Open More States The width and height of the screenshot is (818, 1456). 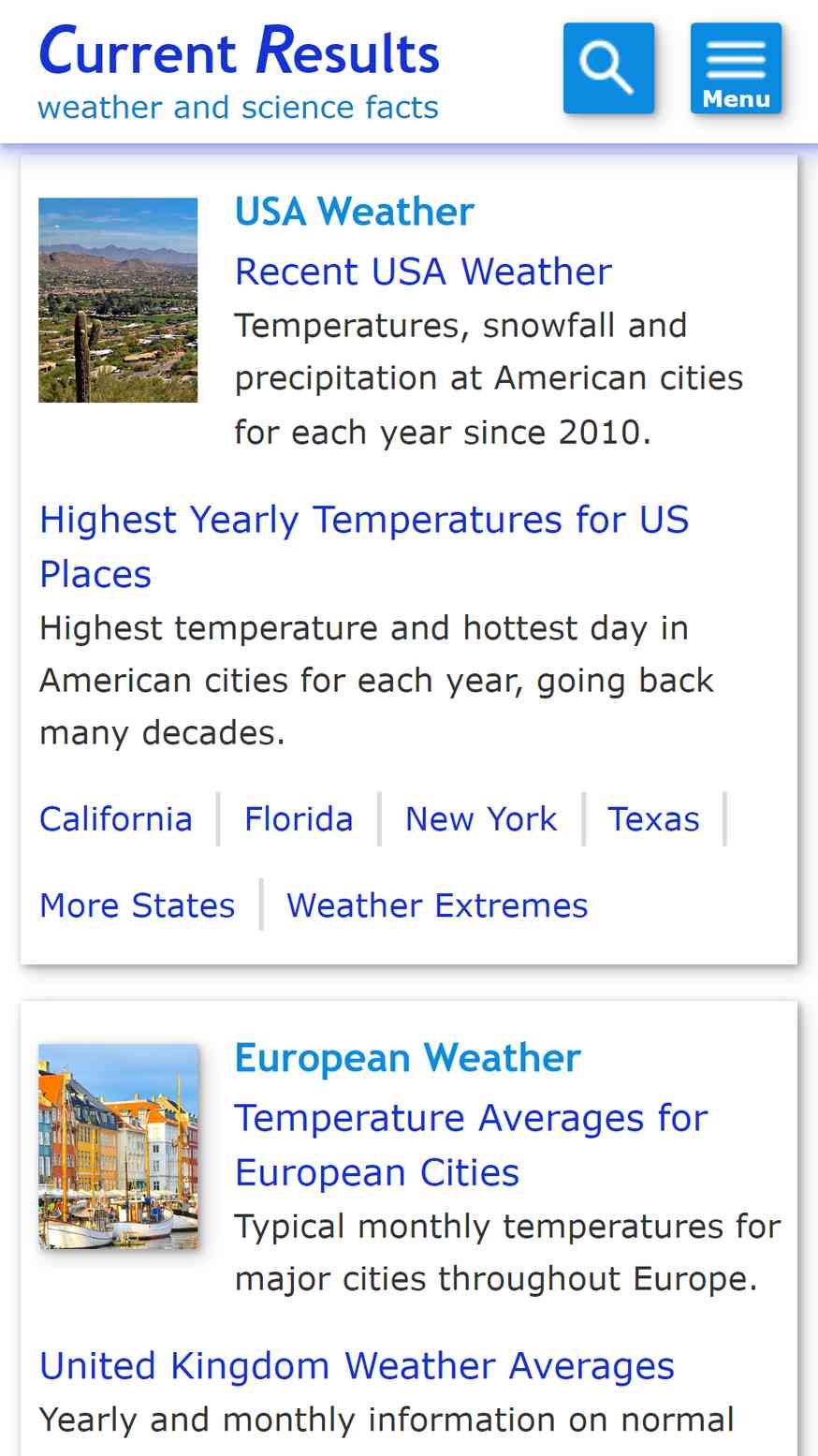(x=138, y=905)
